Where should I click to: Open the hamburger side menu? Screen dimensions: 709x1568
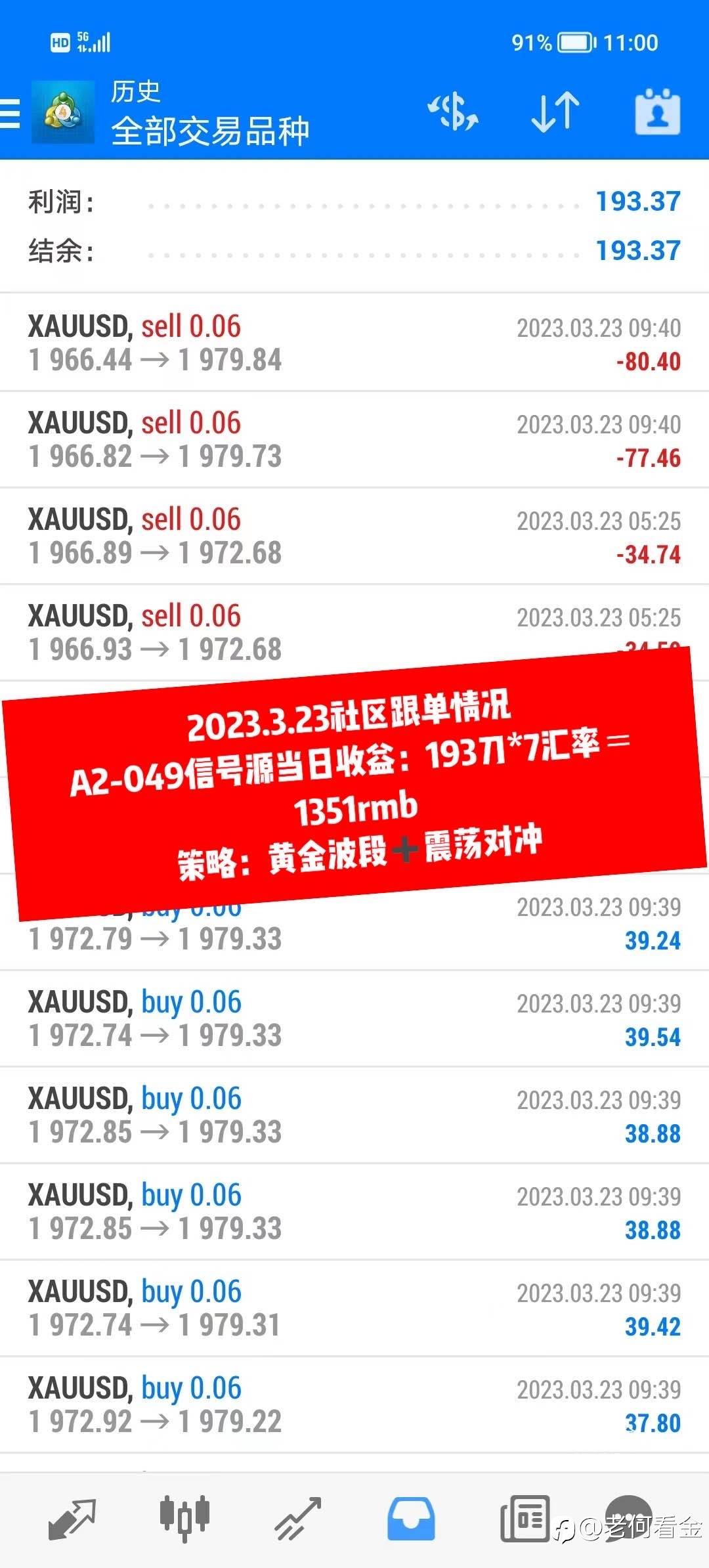[9, 113]
